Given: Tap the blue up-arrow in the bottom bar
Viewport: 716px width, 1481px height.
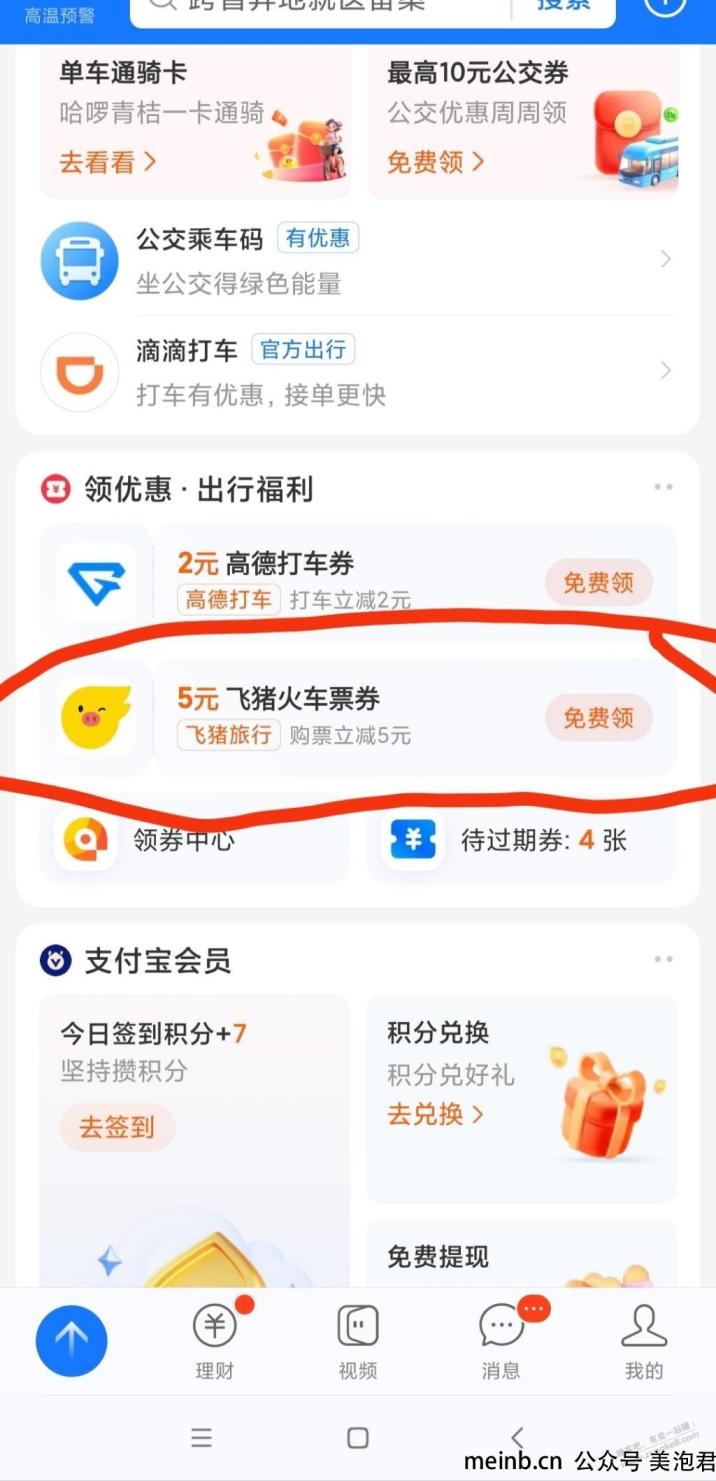Looking at the screenshot, I should coord(72,1340).
